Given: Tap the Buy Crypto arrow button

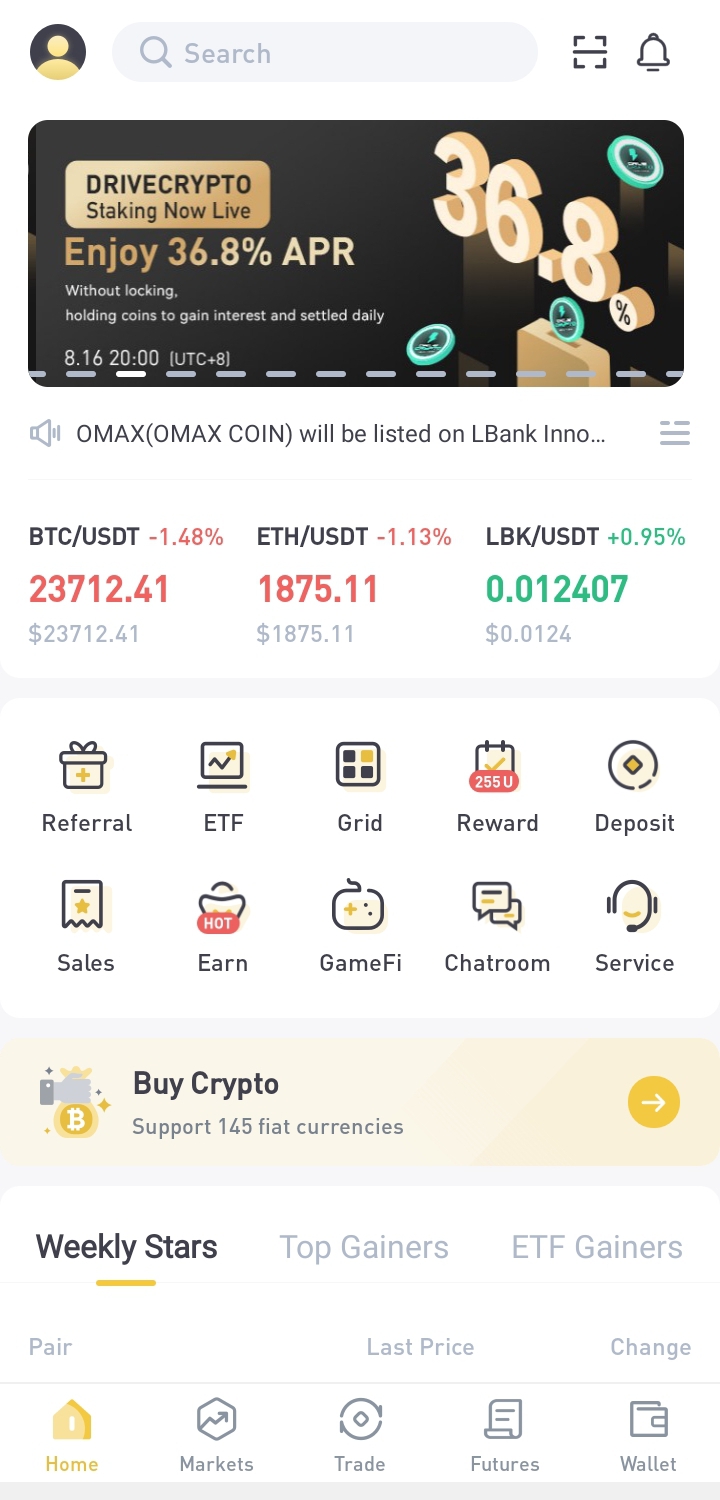Looking at the screenshot, I should coord(654,1102).
